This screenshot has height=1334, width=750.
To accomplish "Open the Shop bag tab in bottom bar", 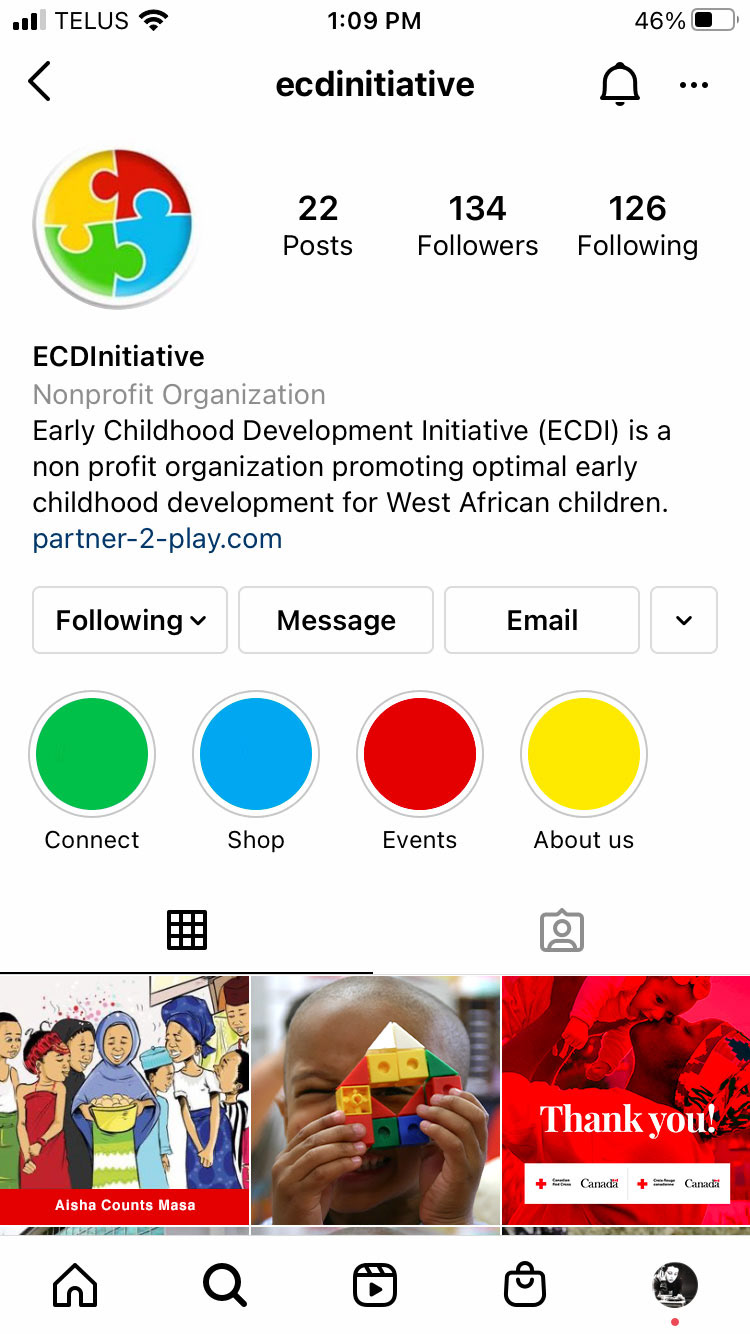I will pyautogui.click(x=525, y=1285).
